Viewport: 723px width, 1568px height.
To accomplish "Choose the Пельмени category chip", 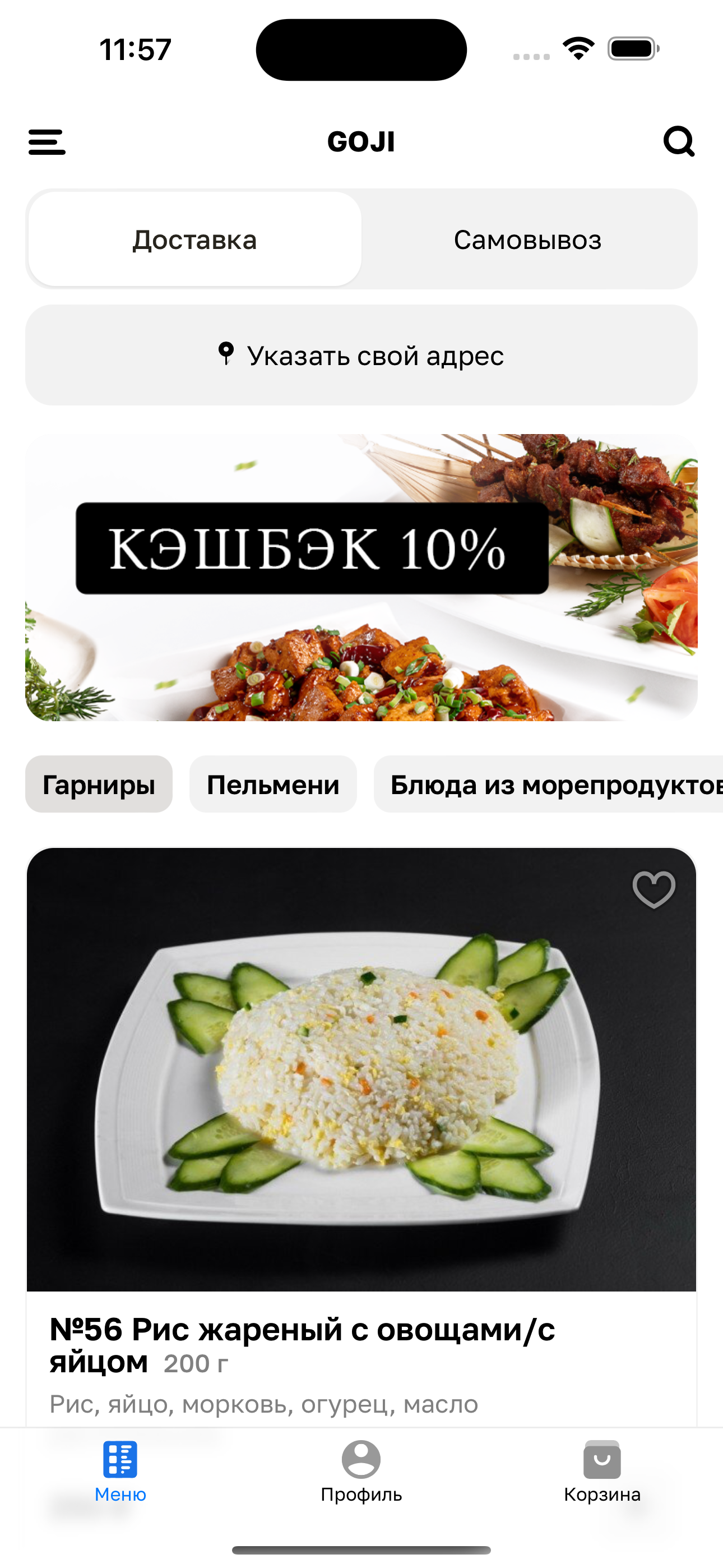I will click(272, 784).
